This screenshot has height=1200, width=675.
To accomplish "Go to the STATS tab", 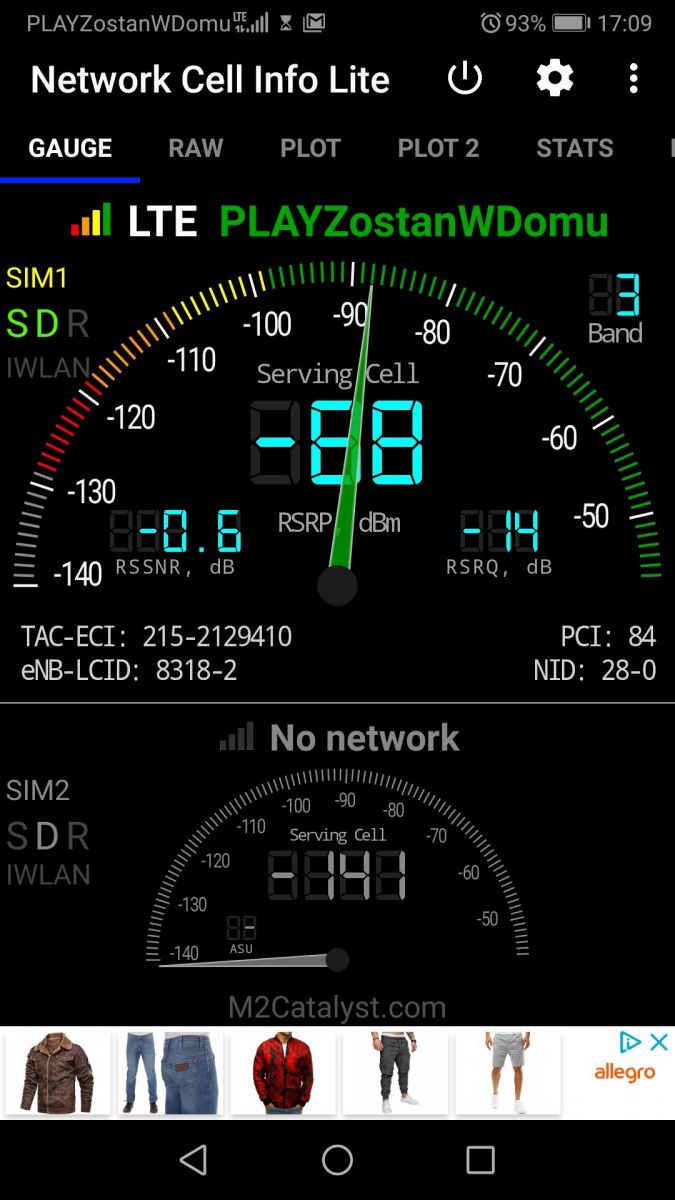I will pos(574,149).
